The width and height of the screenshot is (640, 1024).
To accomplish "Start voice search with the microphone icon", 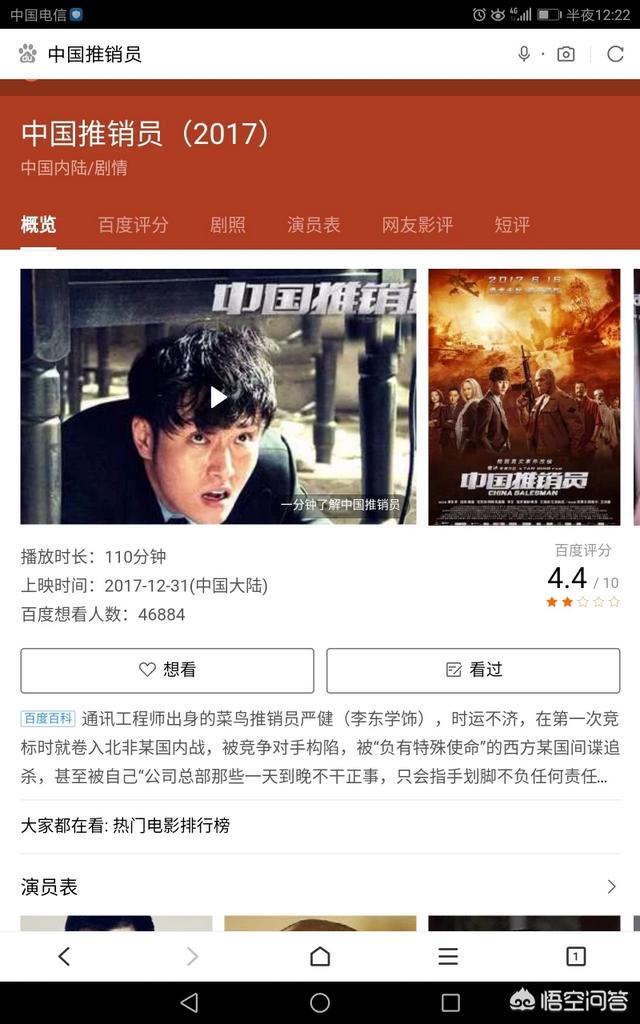I will [524, 54].
